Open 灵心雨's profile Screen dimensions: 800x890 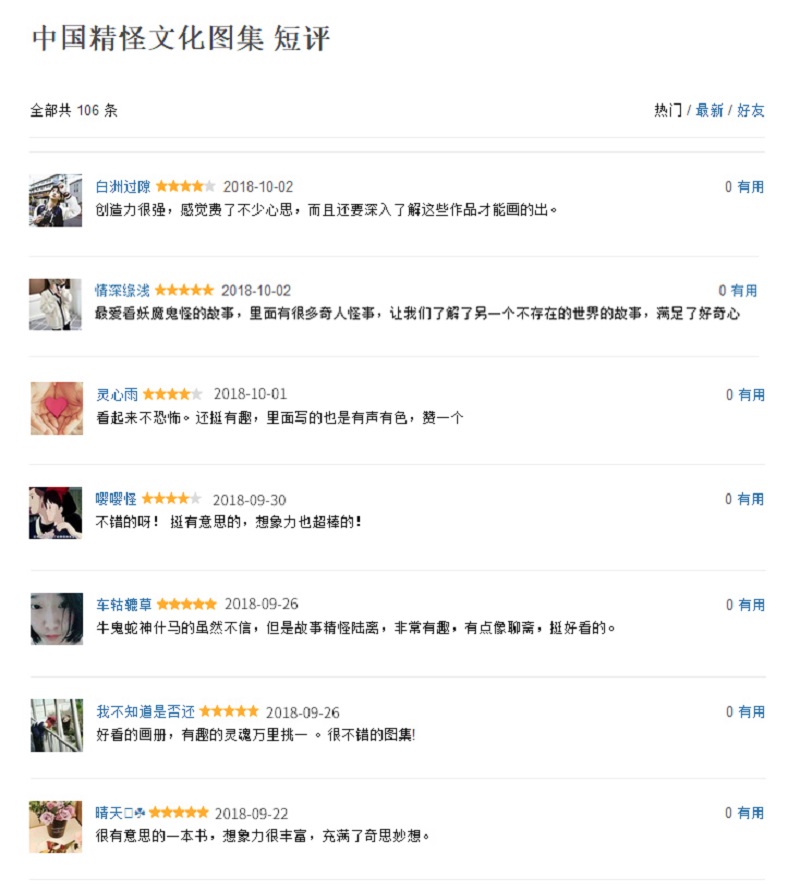[116, 394]
